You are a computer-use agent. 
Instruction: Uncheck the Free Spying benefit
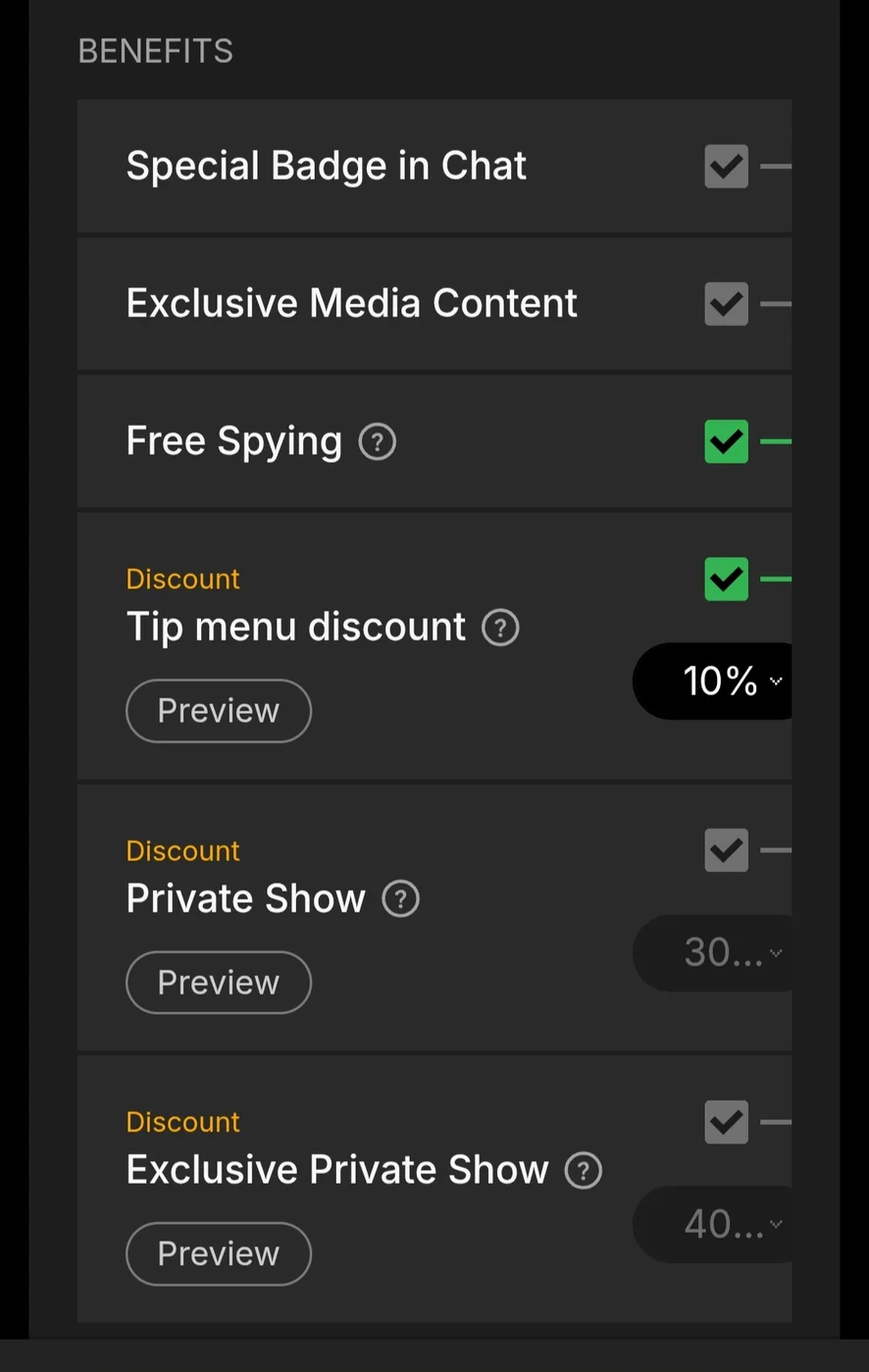click(x=726, y=441)
